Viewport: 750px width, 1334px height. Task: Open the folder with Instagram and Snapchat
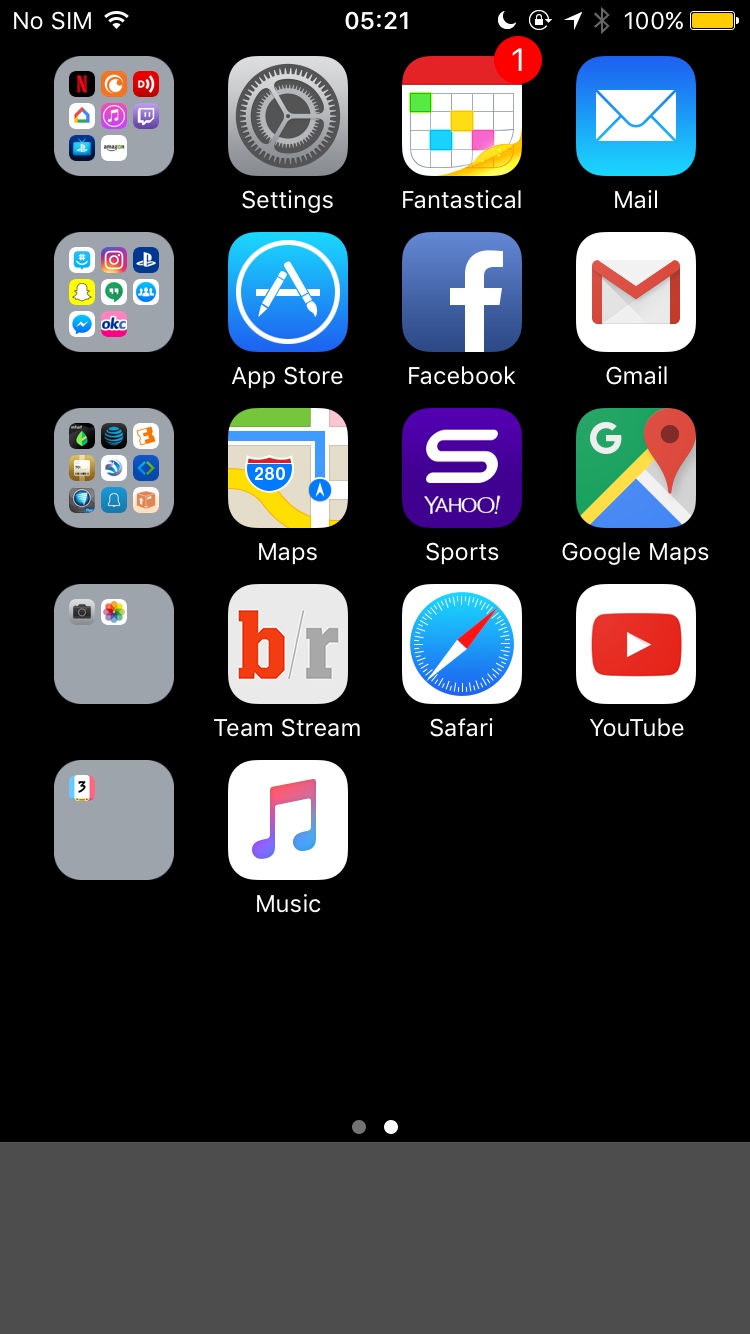click(x=114, y=292)
